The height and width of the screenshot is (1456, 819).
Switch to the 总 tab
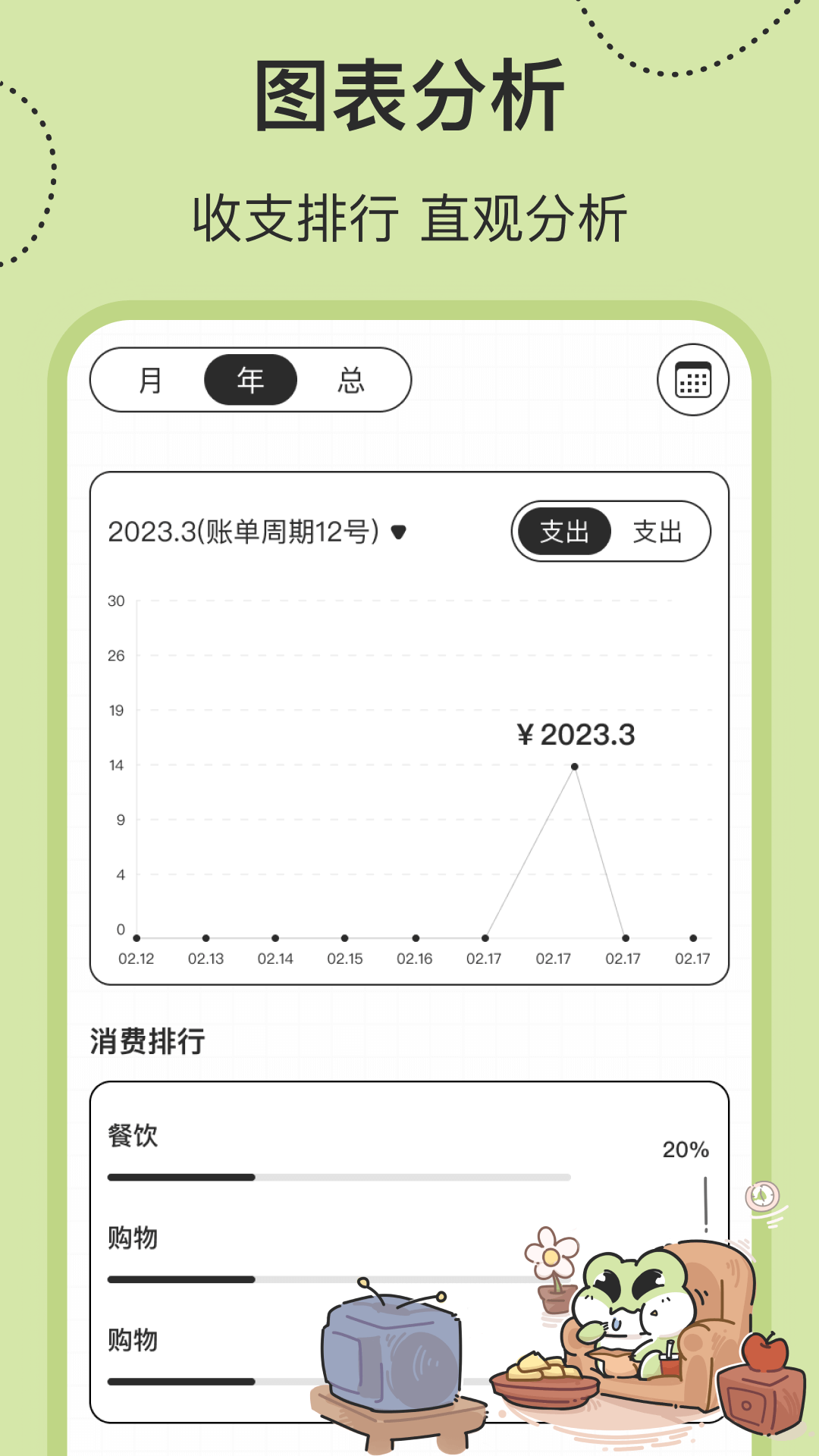(x=350, y=379)
